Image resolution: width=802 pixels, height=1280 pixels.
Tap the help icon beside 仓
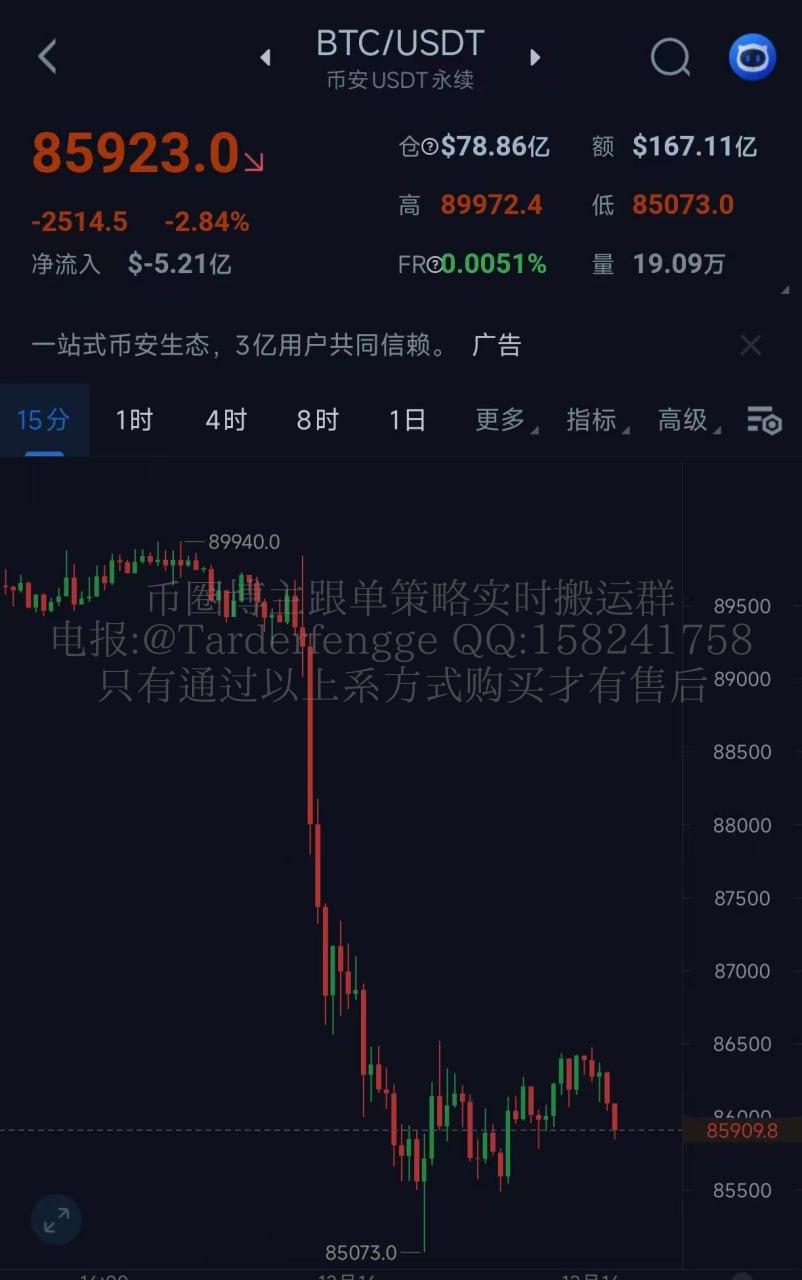coord(430,147)
